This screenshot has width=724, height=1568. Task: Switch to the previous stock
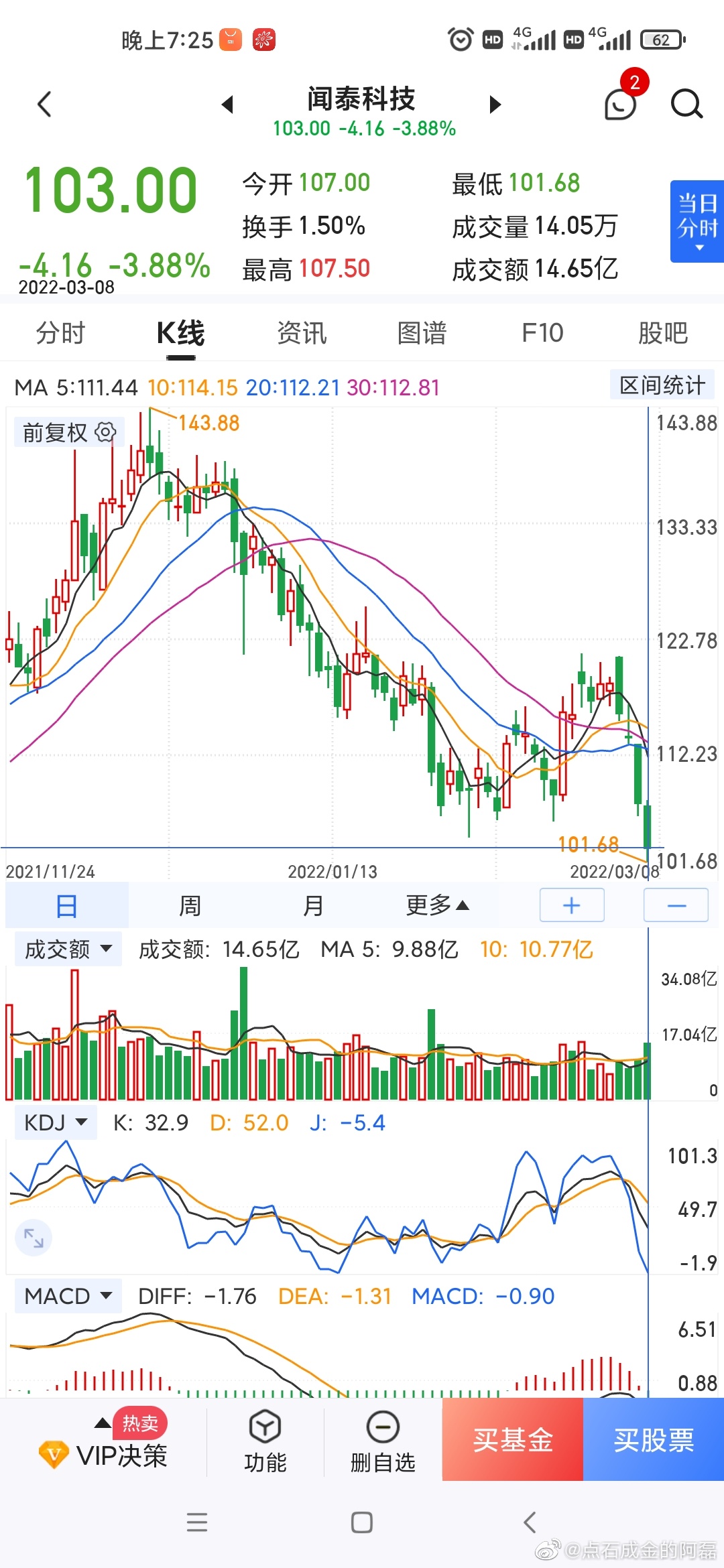(x=227, y=105)
